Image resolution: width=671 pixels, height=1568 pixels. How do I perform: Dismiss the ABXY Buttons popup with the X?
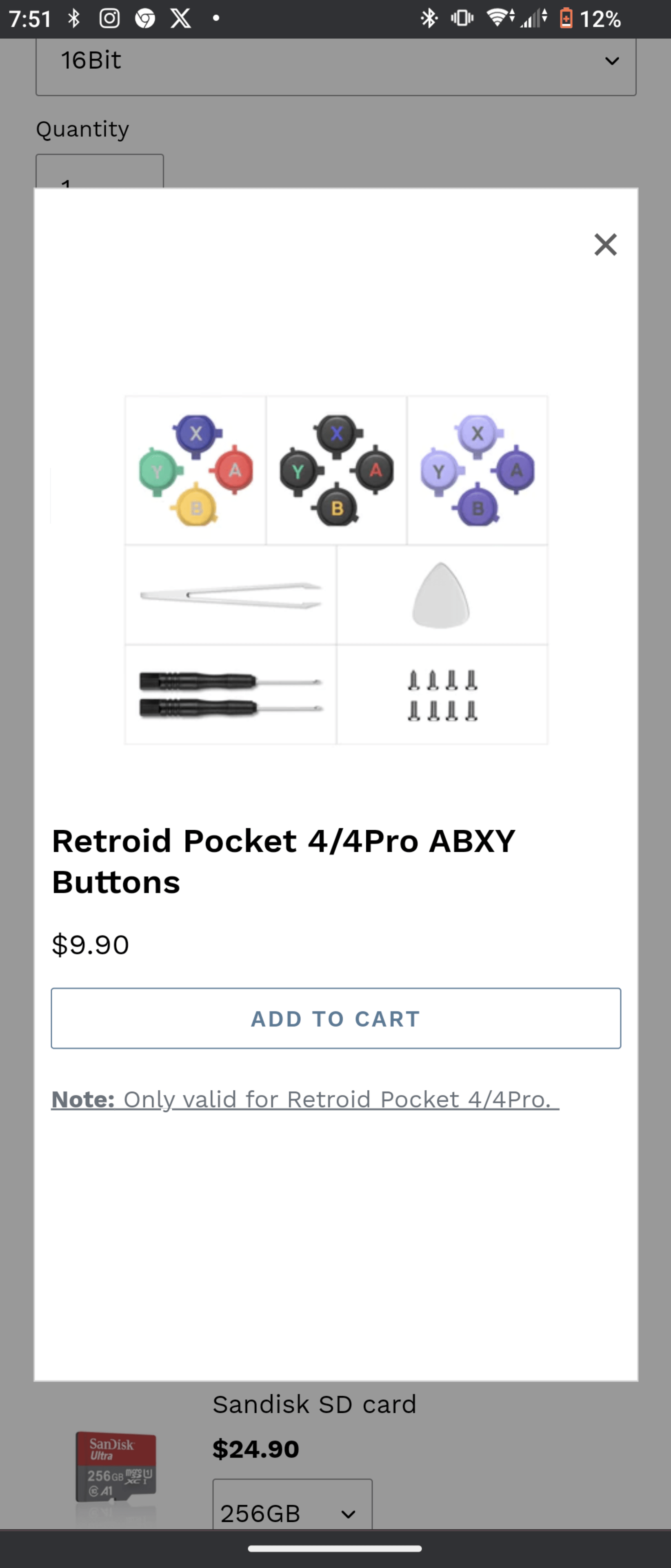point(605,245)
